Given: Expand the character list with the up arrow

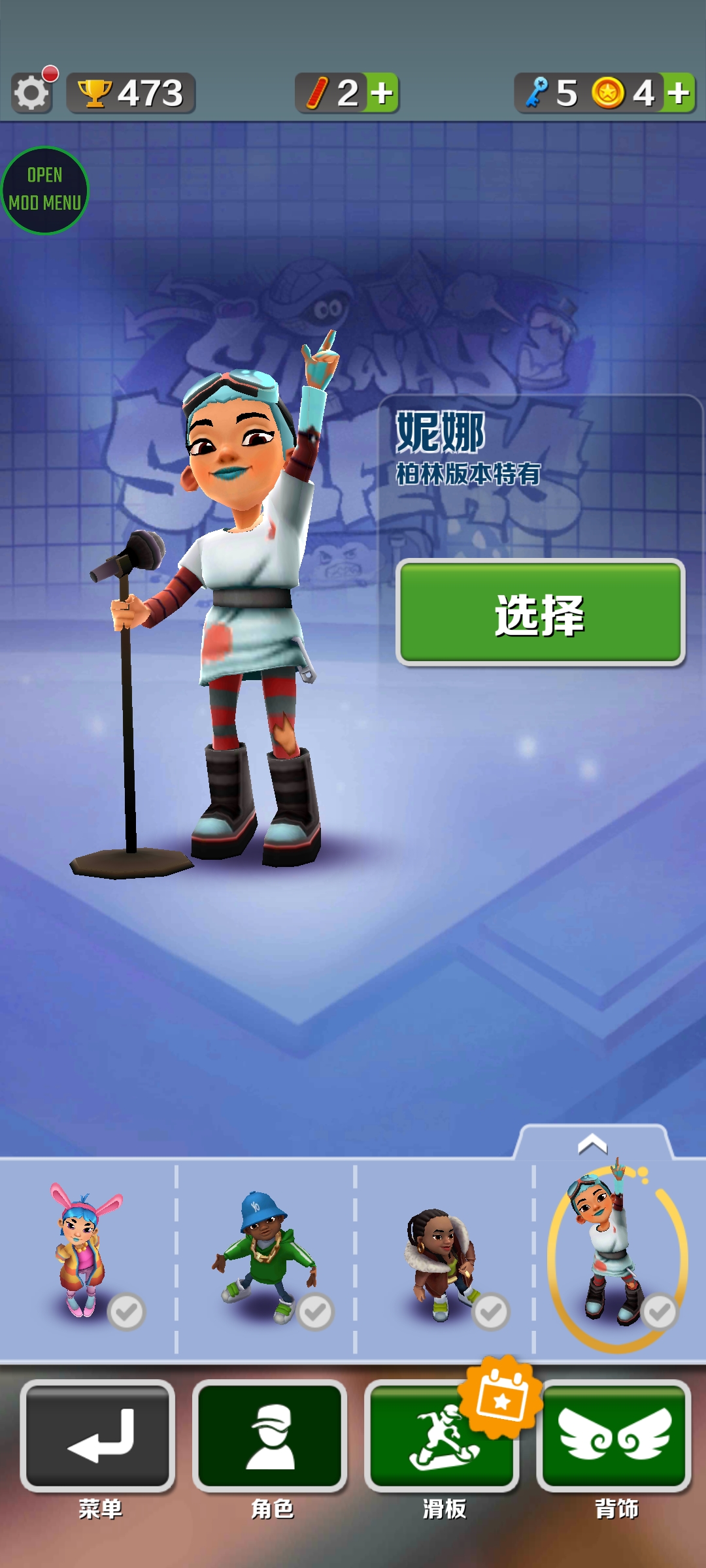Looking at the screenshot, I should point(592,1144).
